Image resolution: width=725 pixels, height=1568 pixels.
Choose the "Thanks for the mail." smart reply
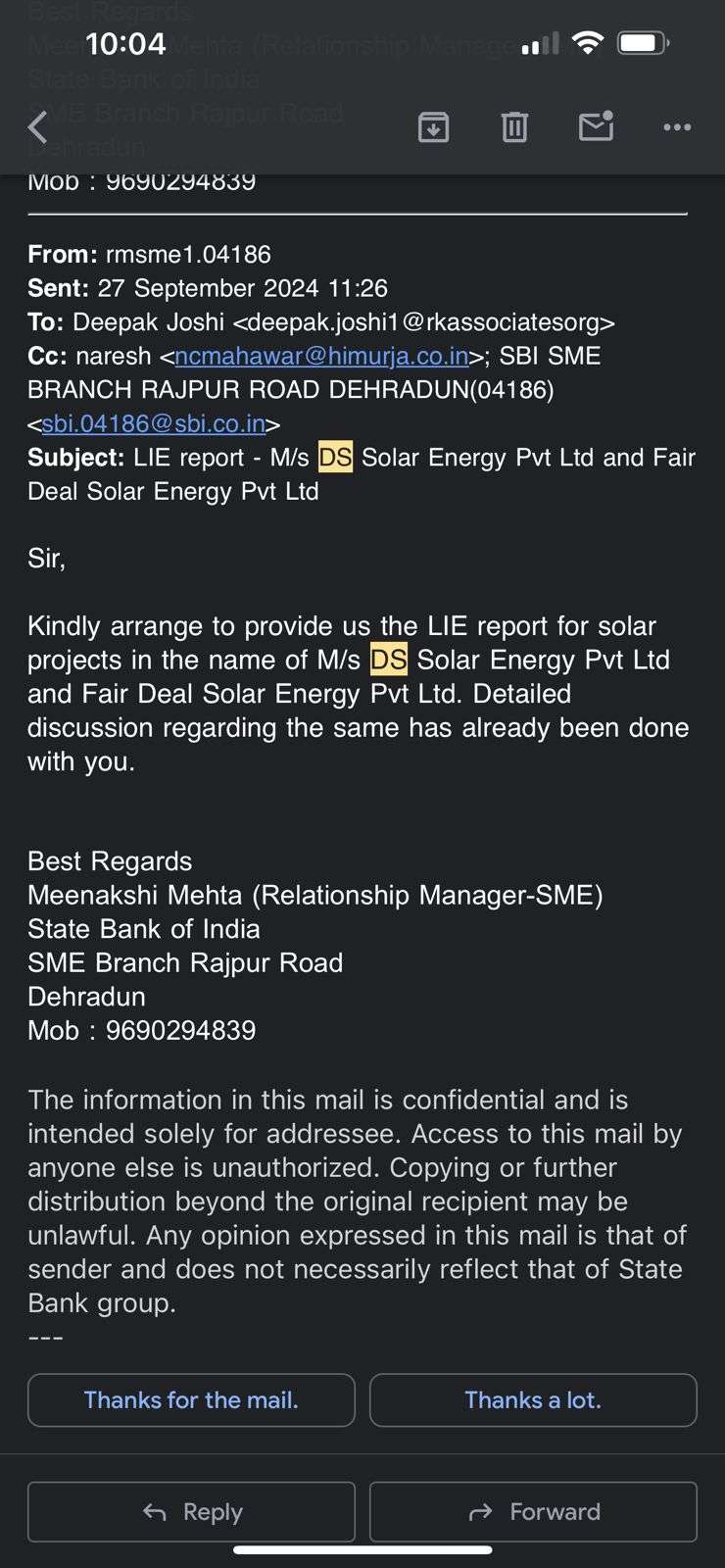click(x=191, y=1400)
